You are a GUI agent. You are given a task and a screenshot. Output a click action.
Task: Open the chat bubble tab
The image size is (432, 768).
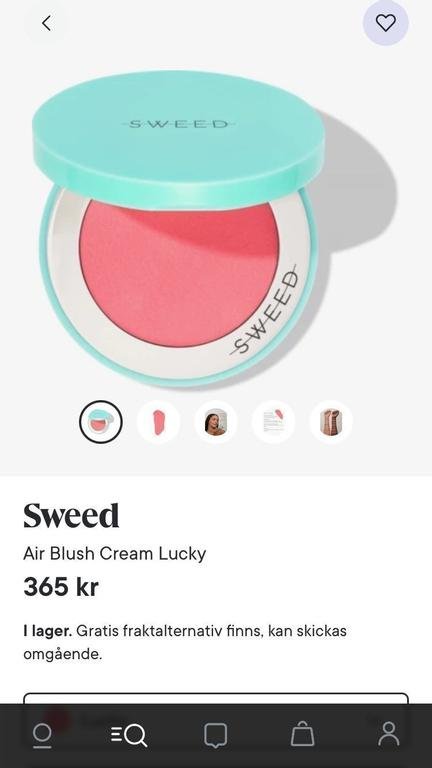(x=216, y=736)
